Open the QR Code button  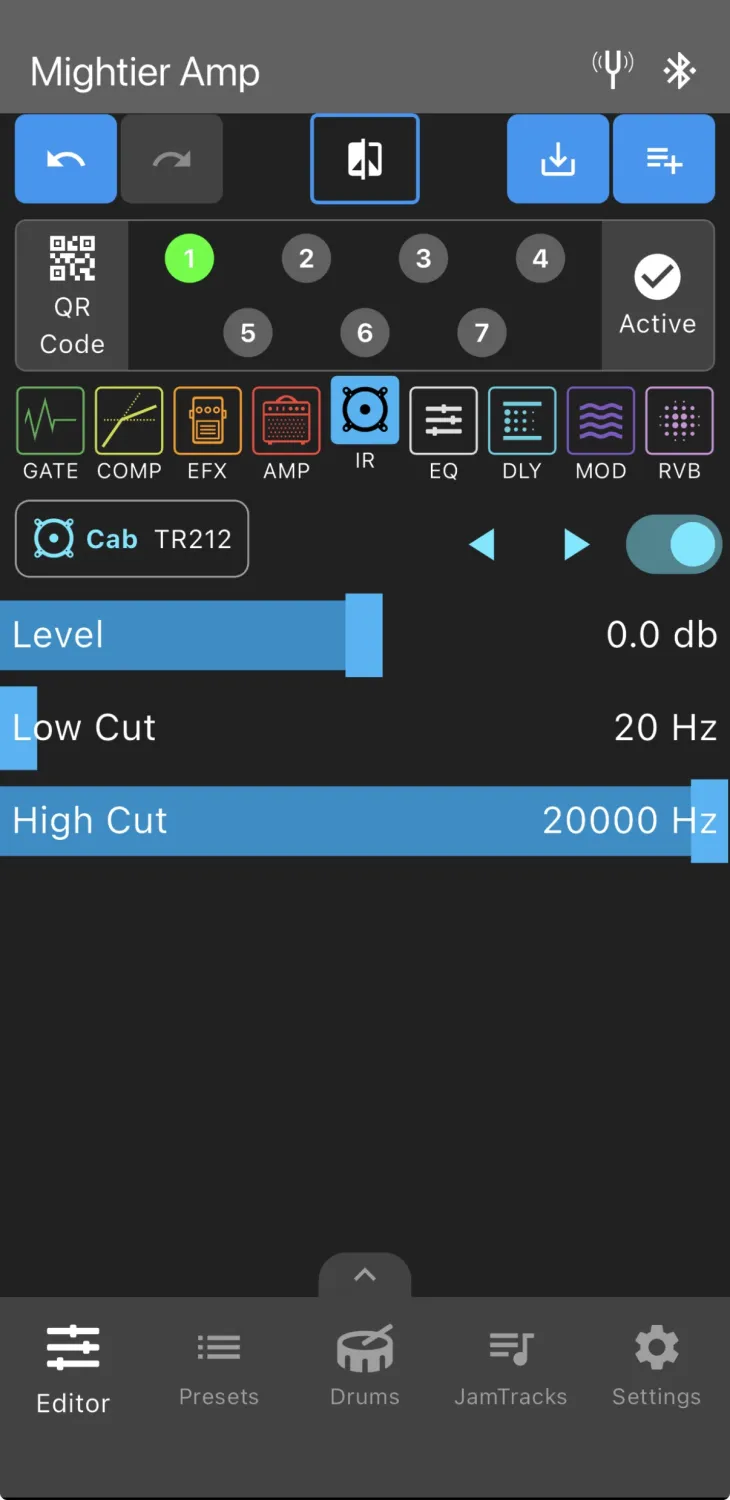point(72,296)
